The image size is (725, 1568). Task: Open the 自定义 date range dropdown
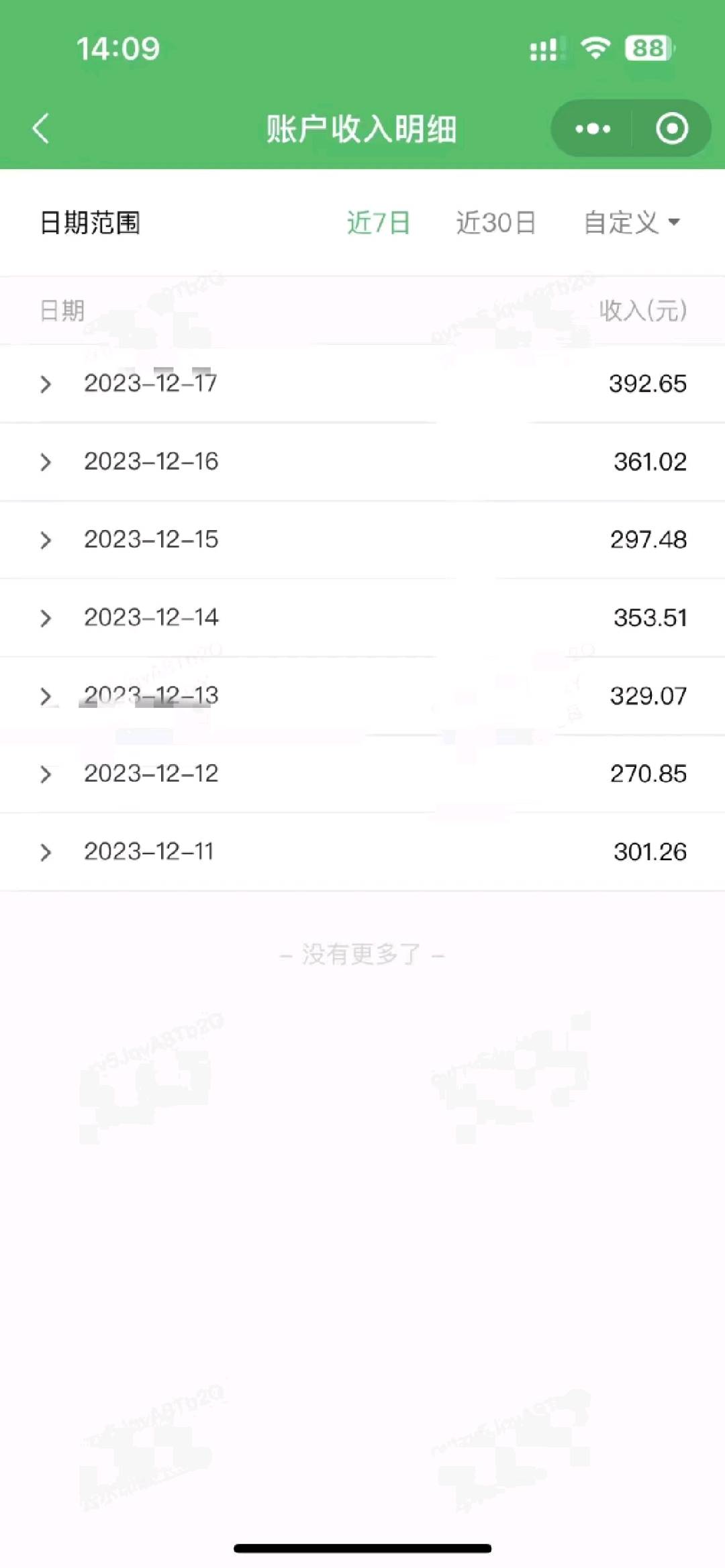(632, 223)
